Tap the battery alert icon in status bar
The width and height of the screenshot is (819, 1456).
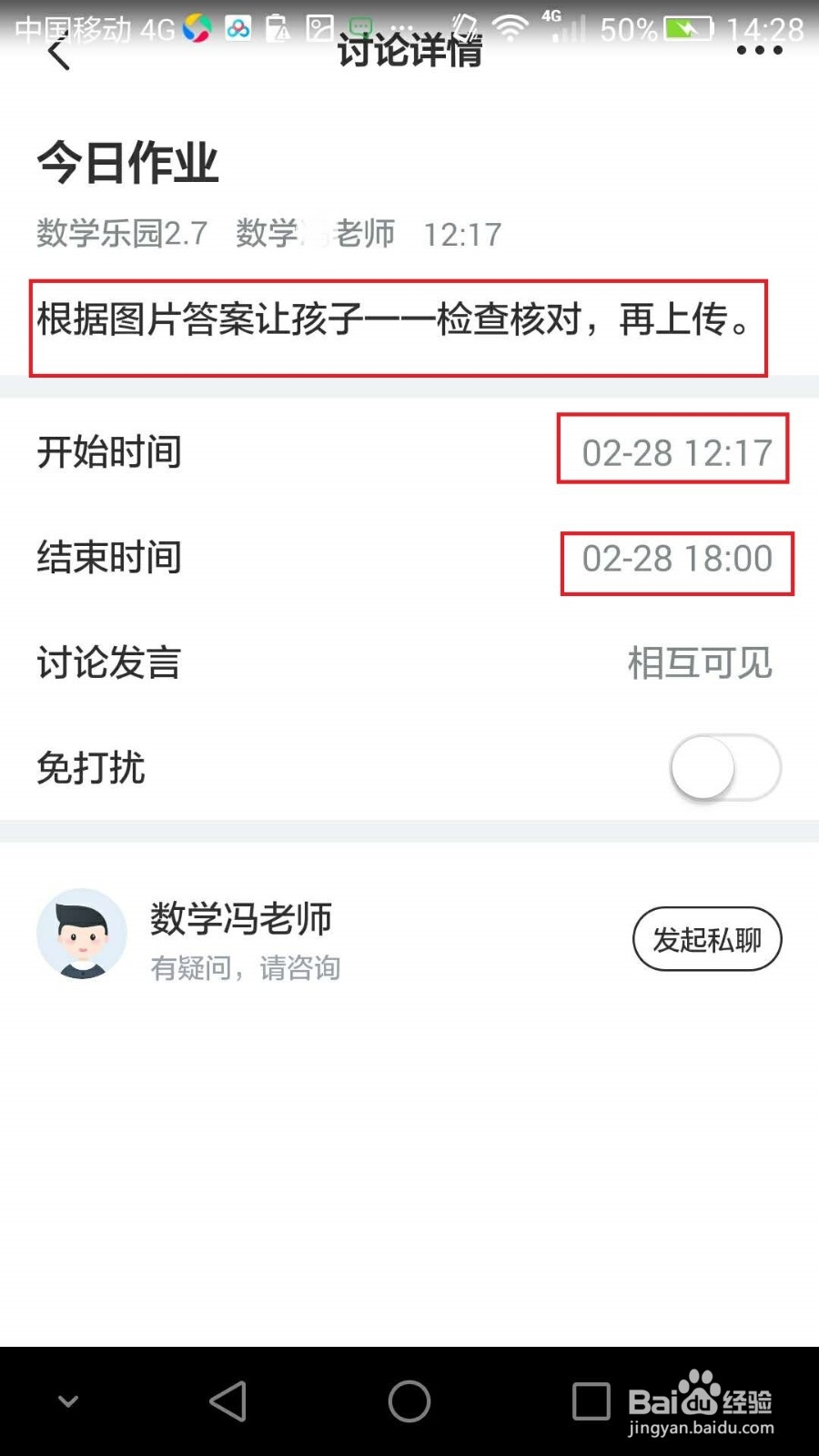pos(279,27)
